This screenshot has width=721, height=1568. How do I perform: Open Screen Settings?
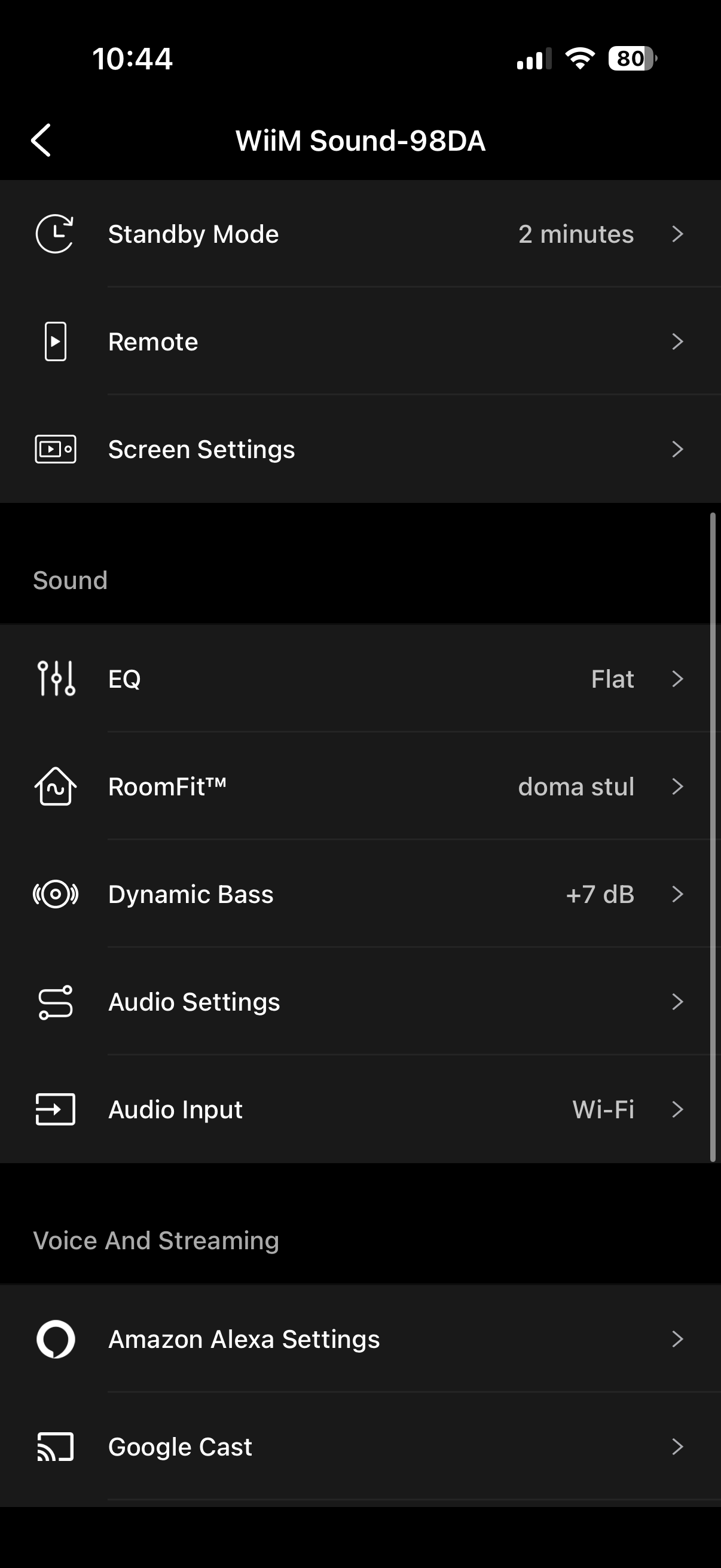[360, 450]
